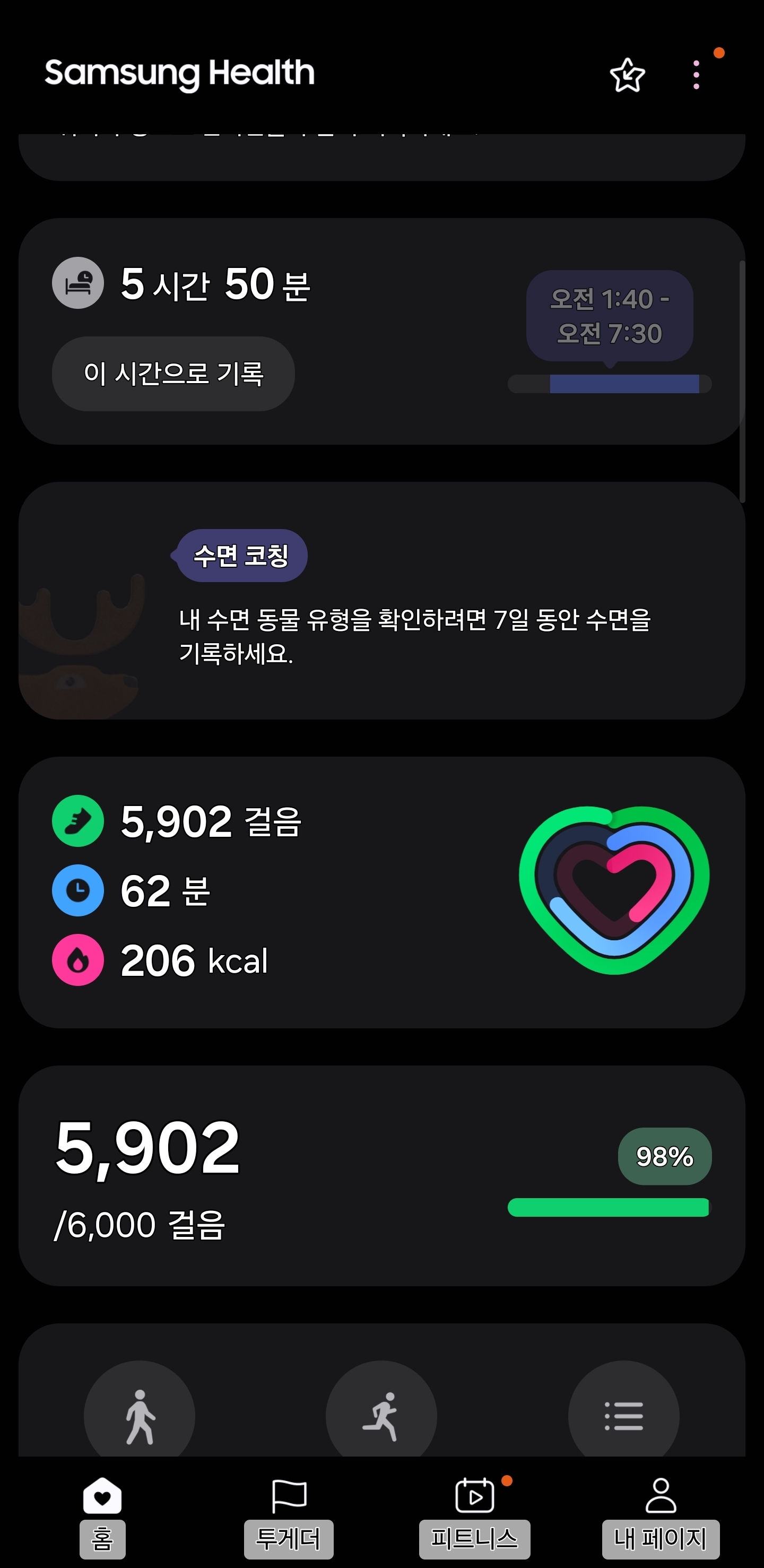Open the full exercise list
The image size is (764, 1568).
pyautogui.click(x=623, y=1415)
